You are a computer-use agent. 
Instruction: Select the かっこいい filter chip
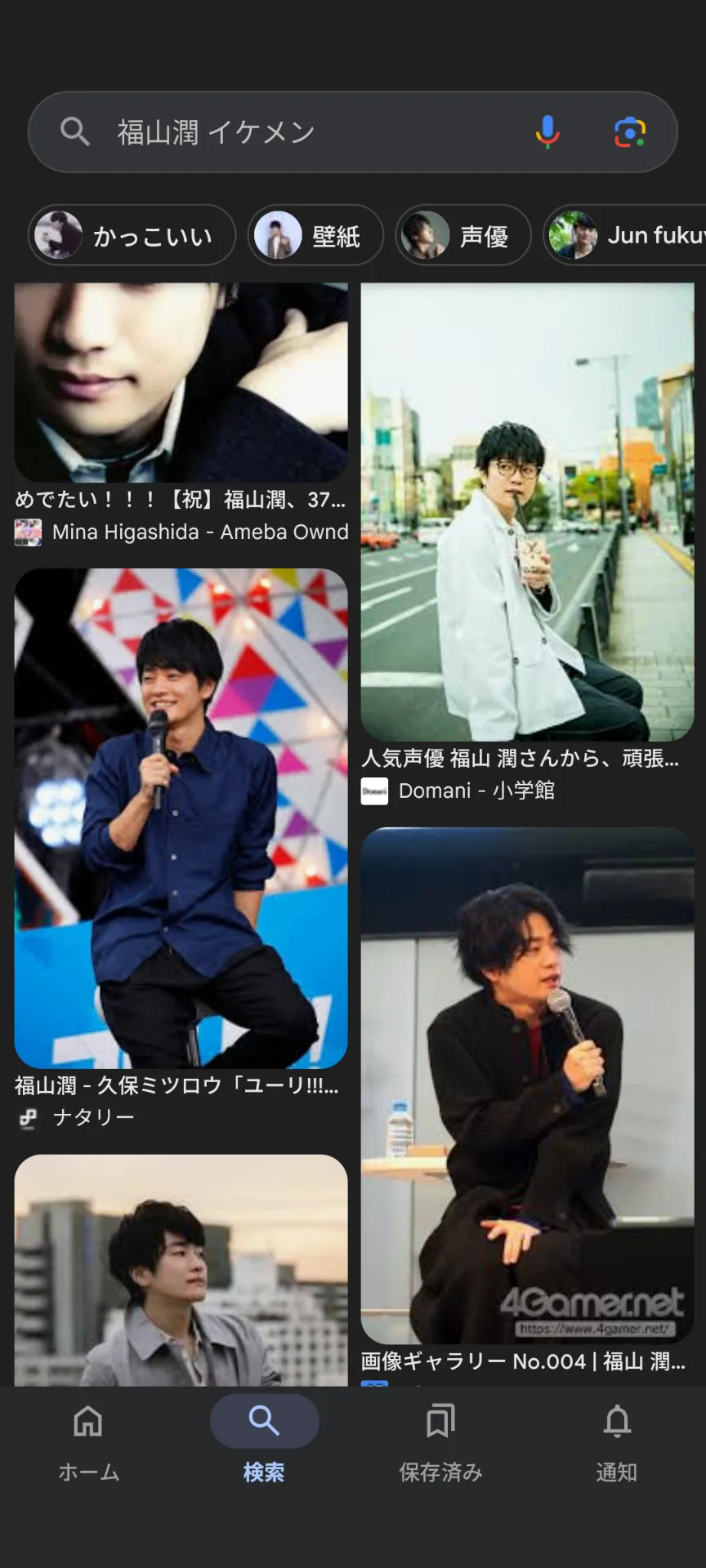pyautogui.click(x=132, y=235)
